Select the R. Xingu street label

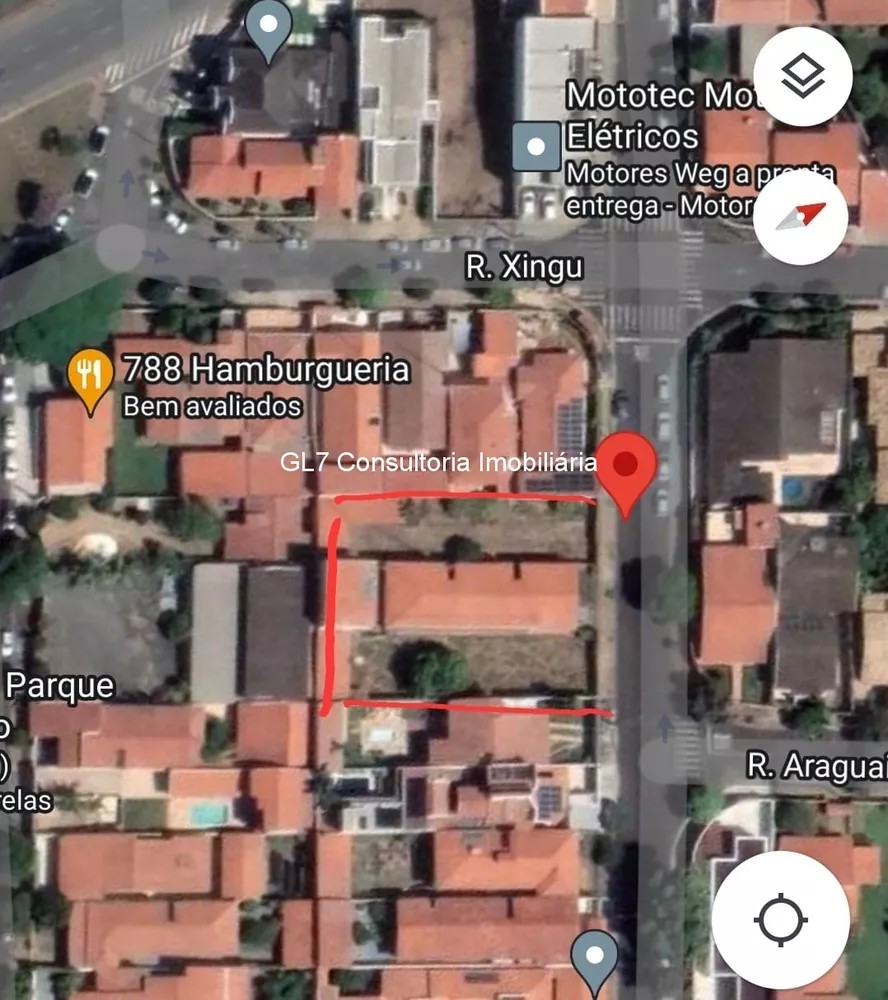(x=524, y=267)
